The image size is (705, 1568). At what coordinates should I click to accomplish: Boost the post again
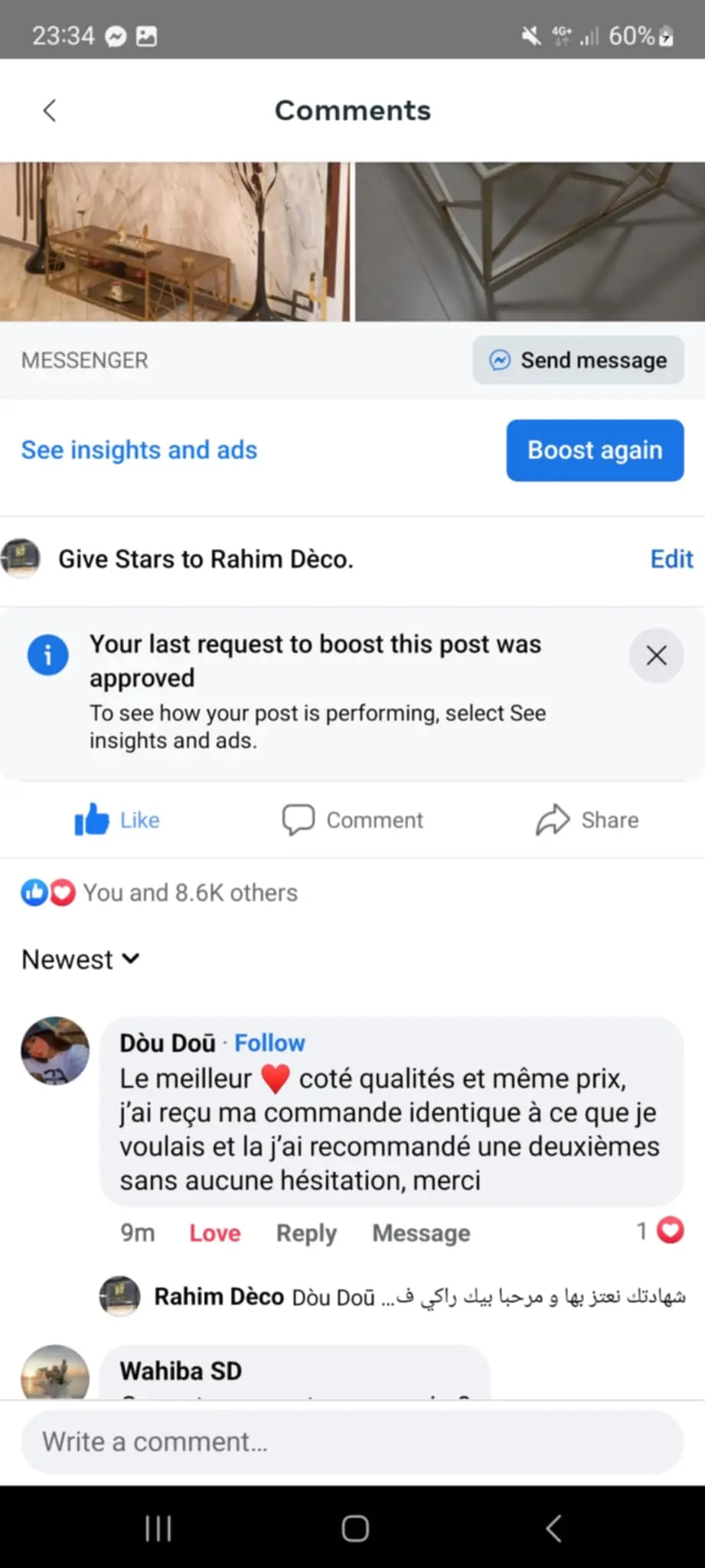pos(595,450)
